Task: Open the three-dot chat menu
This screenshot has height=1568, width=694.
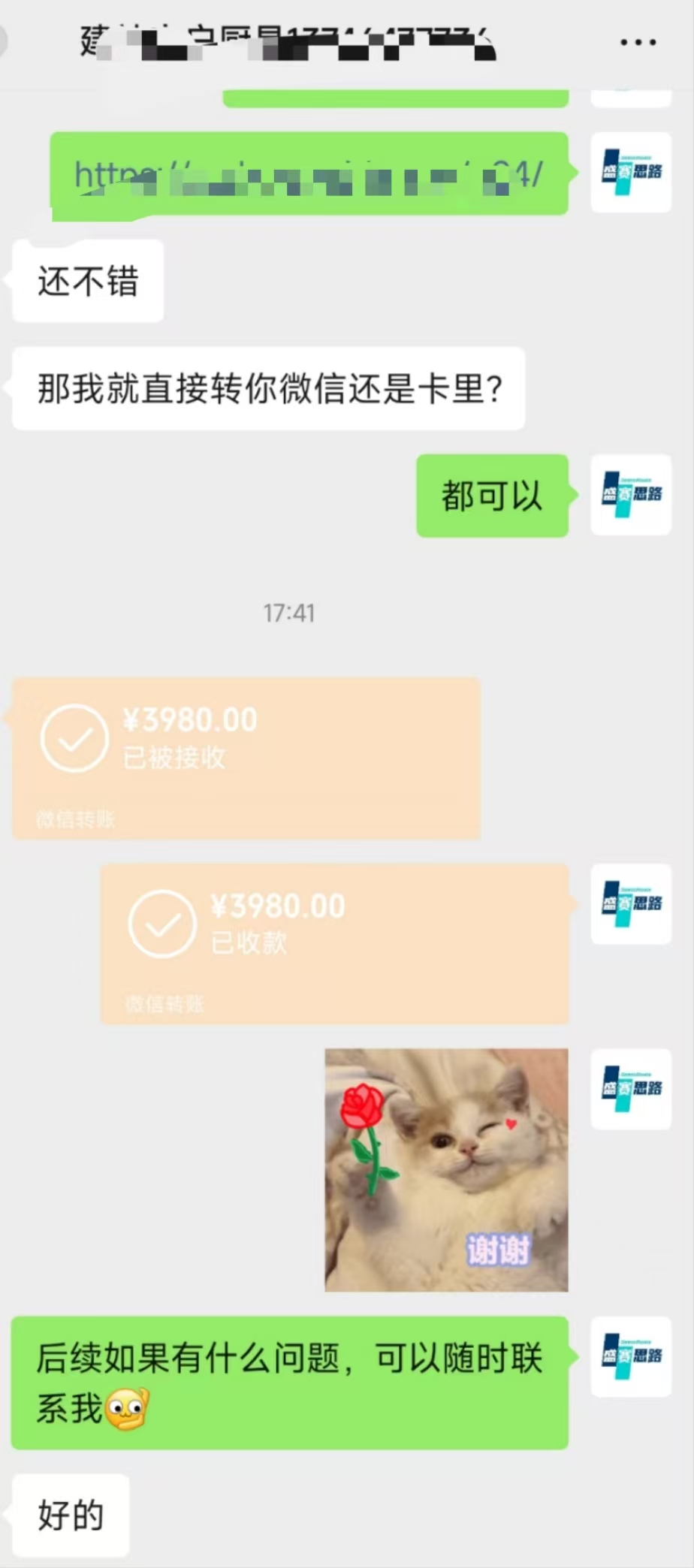Action: coord(638,43)
